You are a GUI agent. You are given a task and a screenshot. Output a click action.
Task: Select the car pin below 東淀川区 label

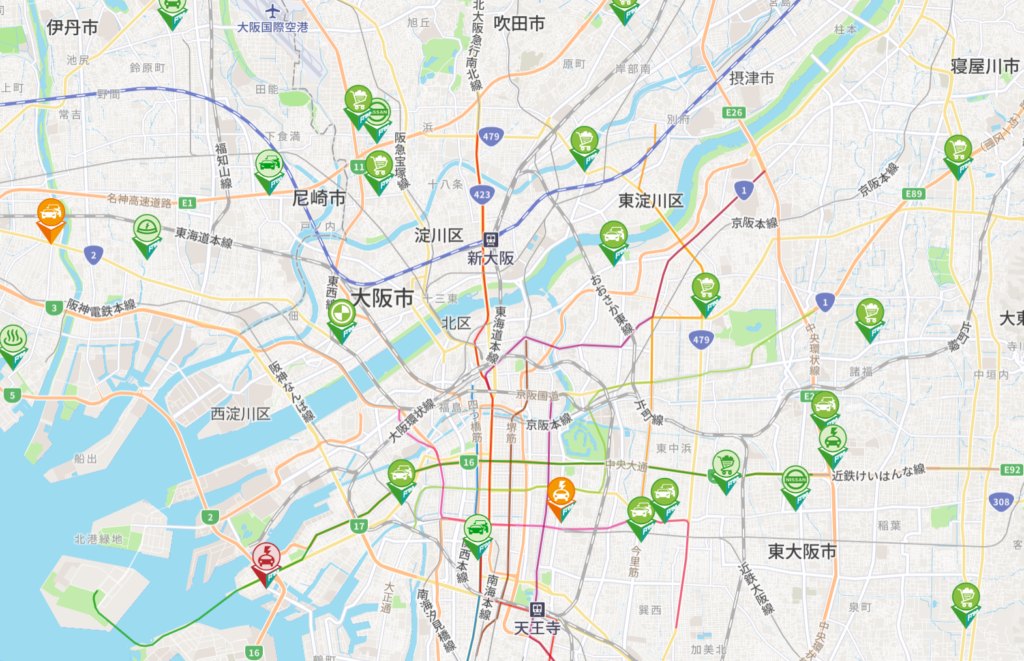click(614, 238)
